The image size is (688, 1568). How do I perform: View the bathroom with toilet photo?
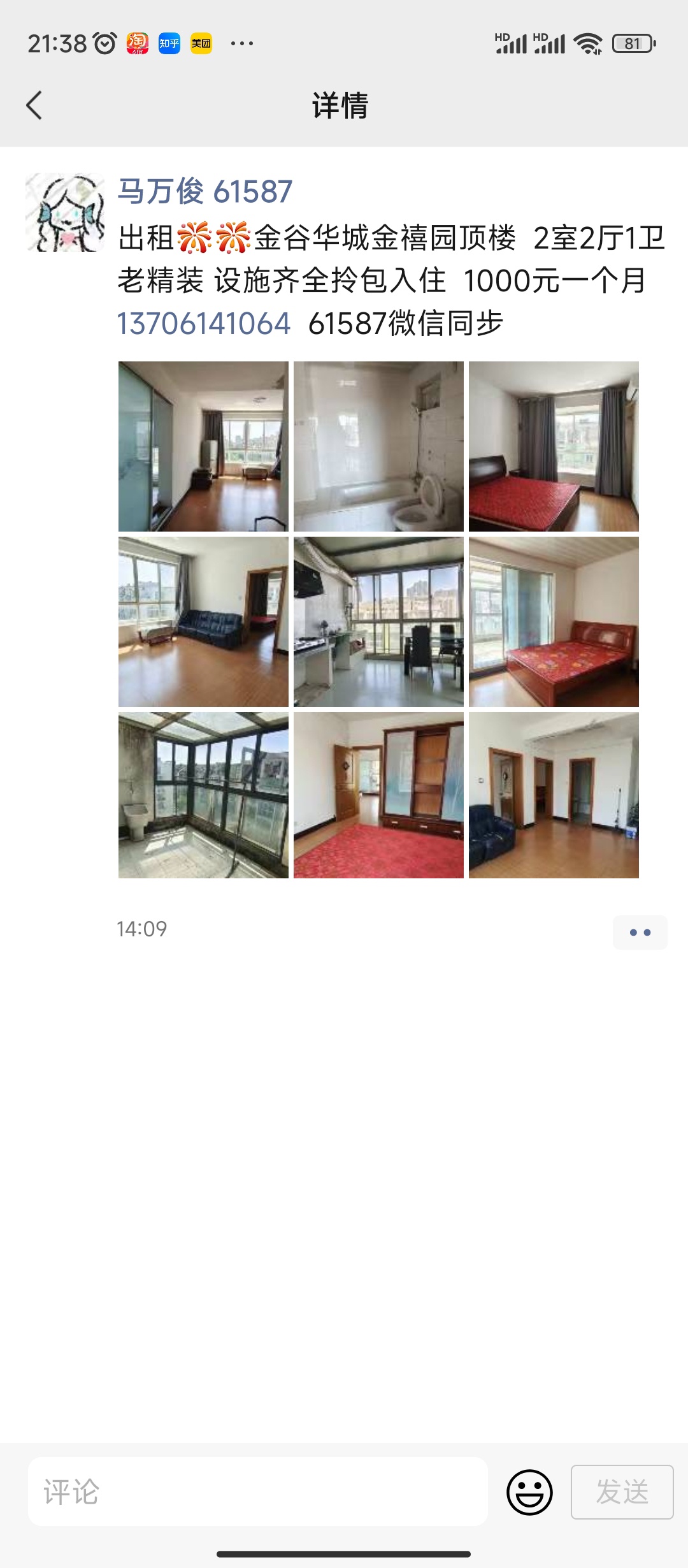[378, 446]
